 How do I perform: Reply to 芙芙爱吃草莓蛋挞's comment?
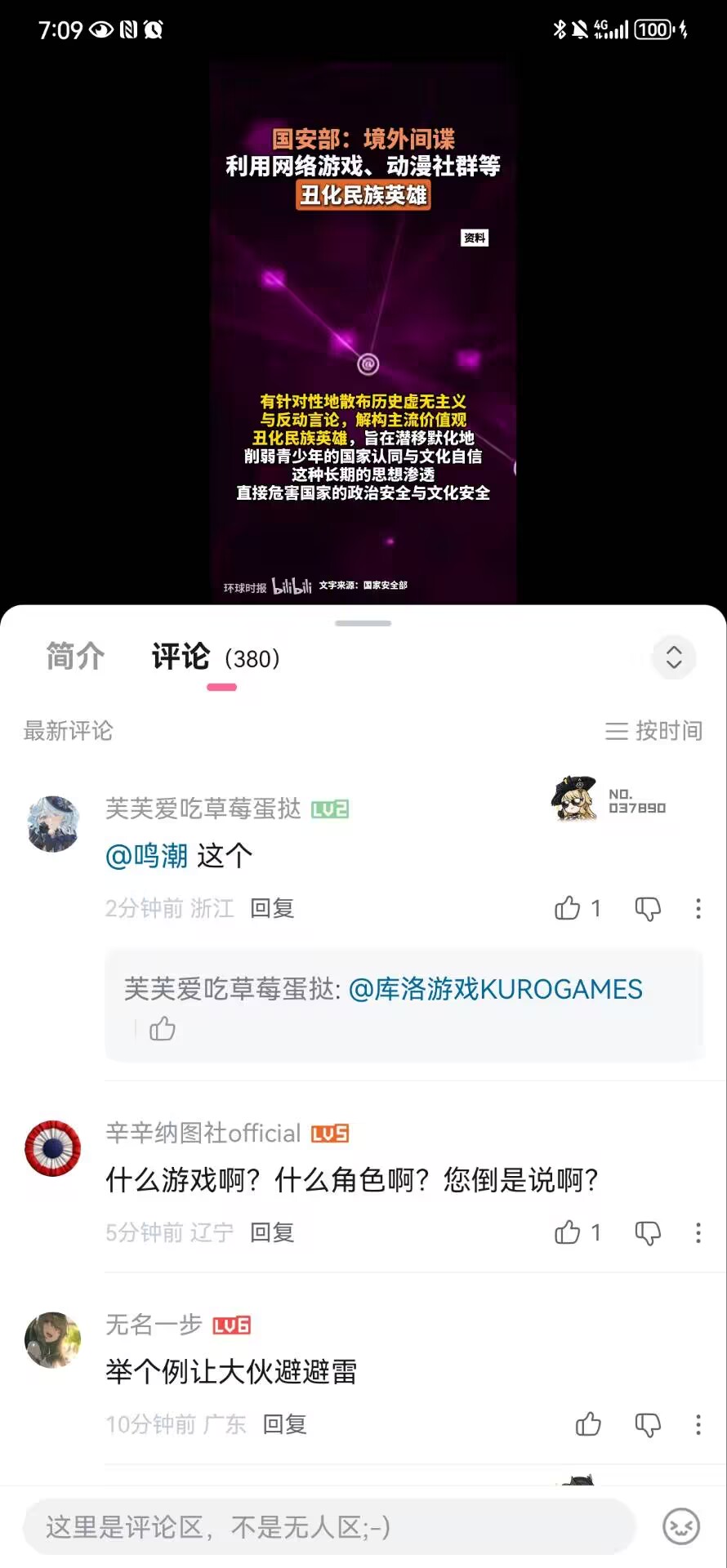point(272,908)
